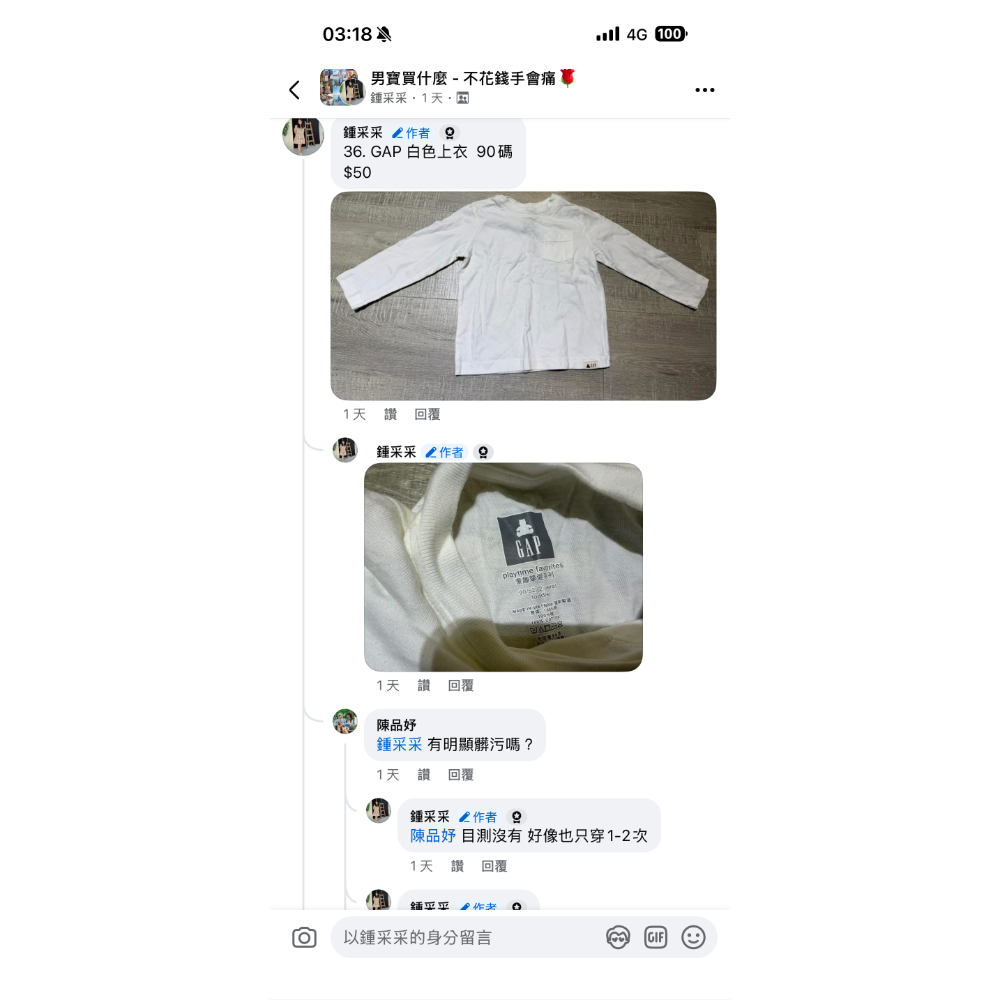Open the emoji smiley picker
The height and width of the screenshot is (1000, 1000).
[693, 938]
